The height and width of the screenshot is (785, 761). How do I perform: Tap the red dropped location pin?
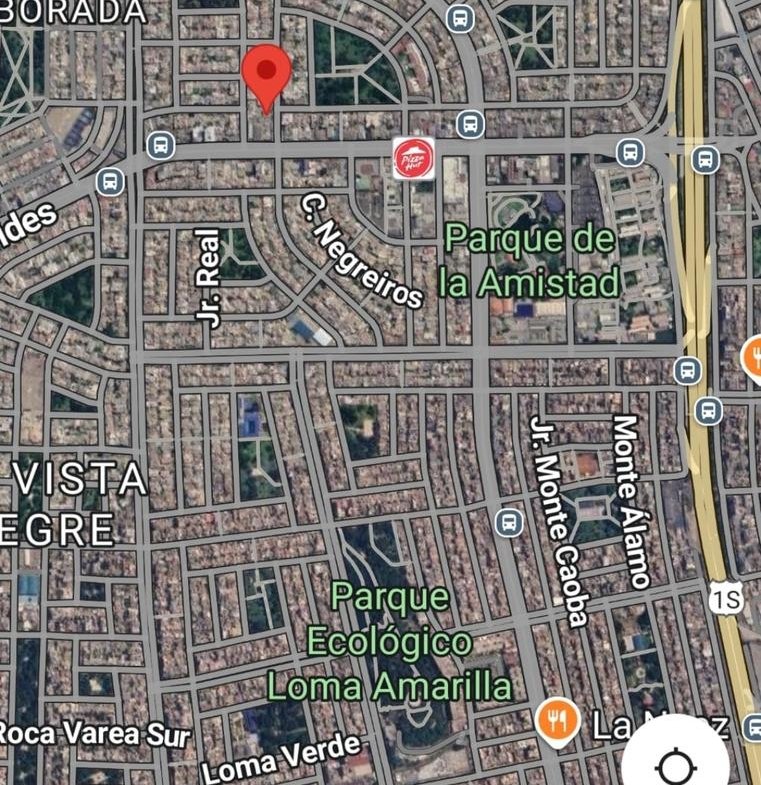click(x=266, y=72)
